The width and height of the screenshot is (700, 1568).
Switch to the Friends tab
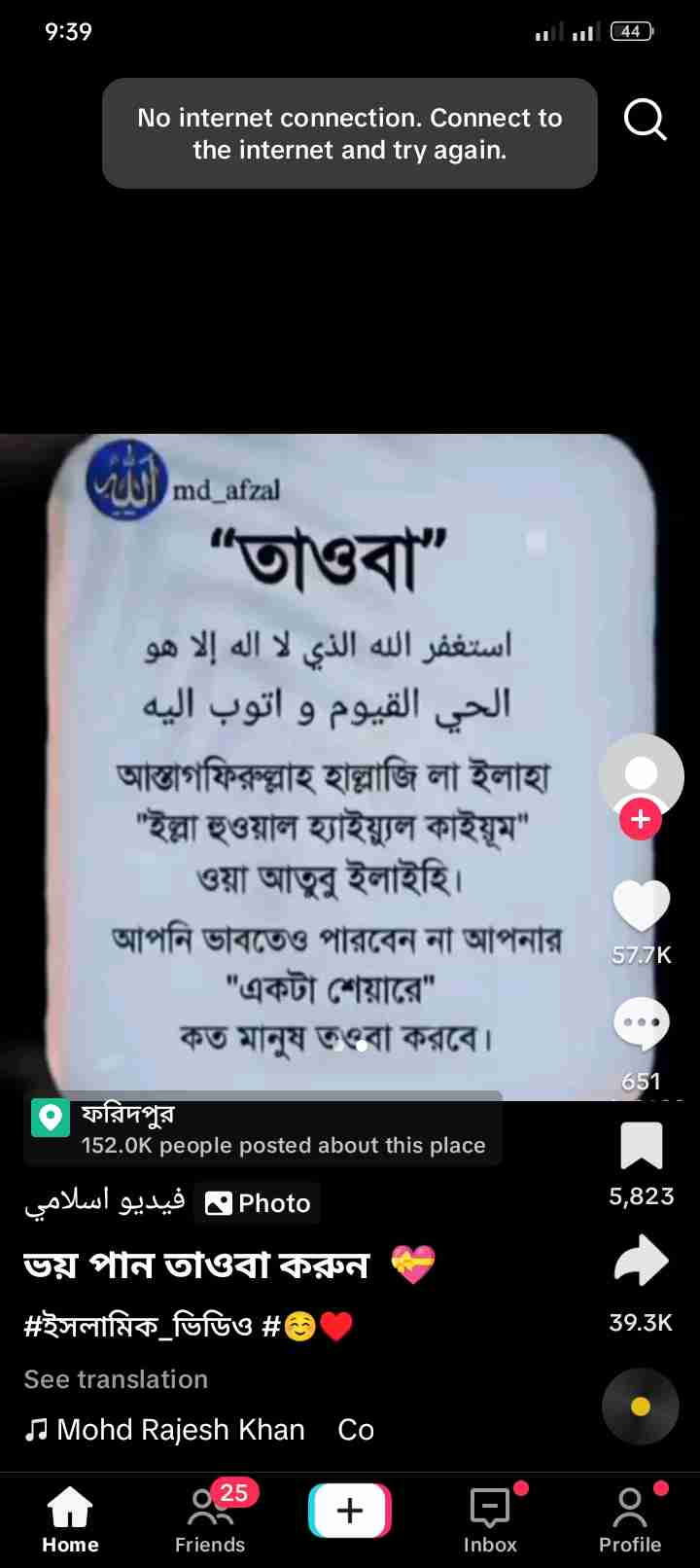coord(210,1520)
